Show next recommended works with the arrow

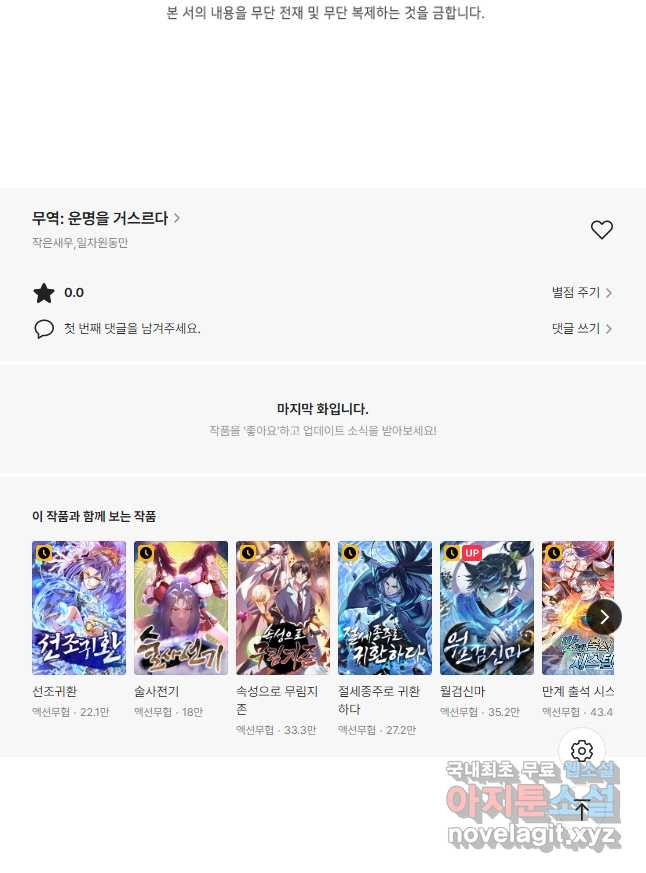coord(604,617)
